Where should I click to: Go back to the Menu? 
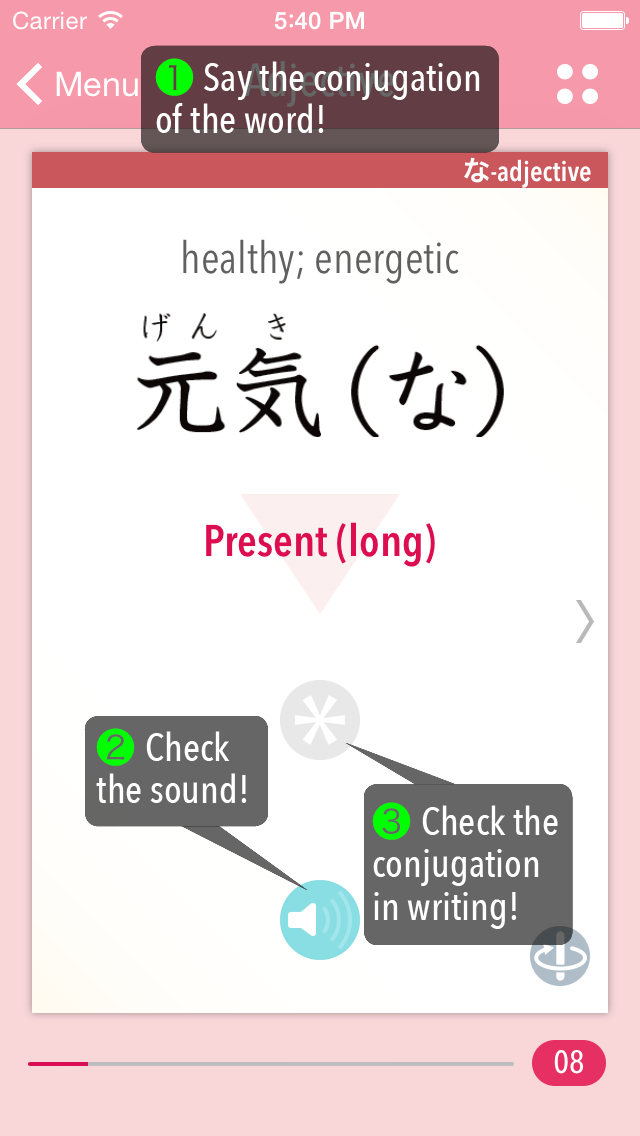click(75, 85)
